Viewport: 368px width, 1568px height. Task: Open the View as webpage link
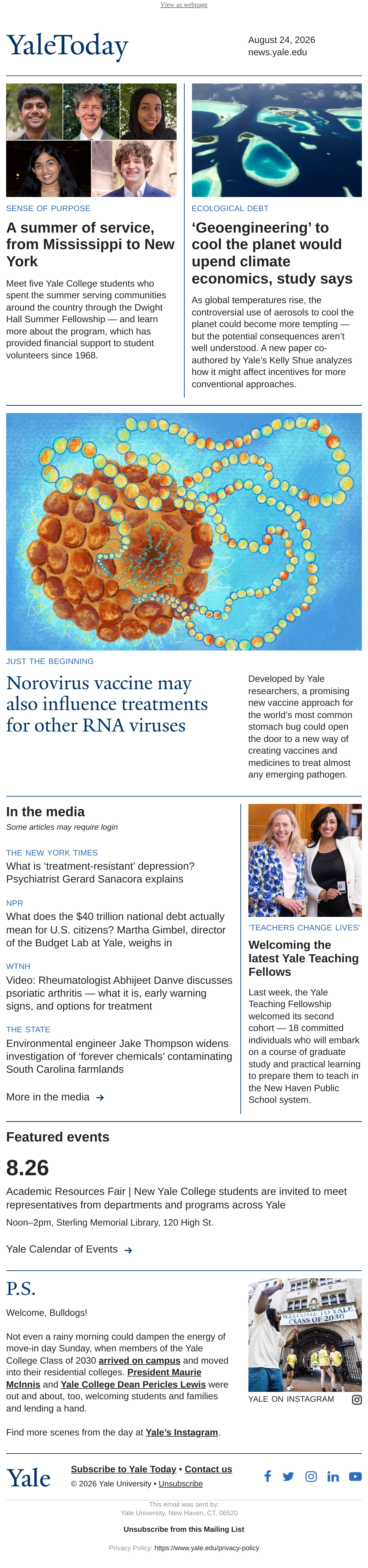184,5
